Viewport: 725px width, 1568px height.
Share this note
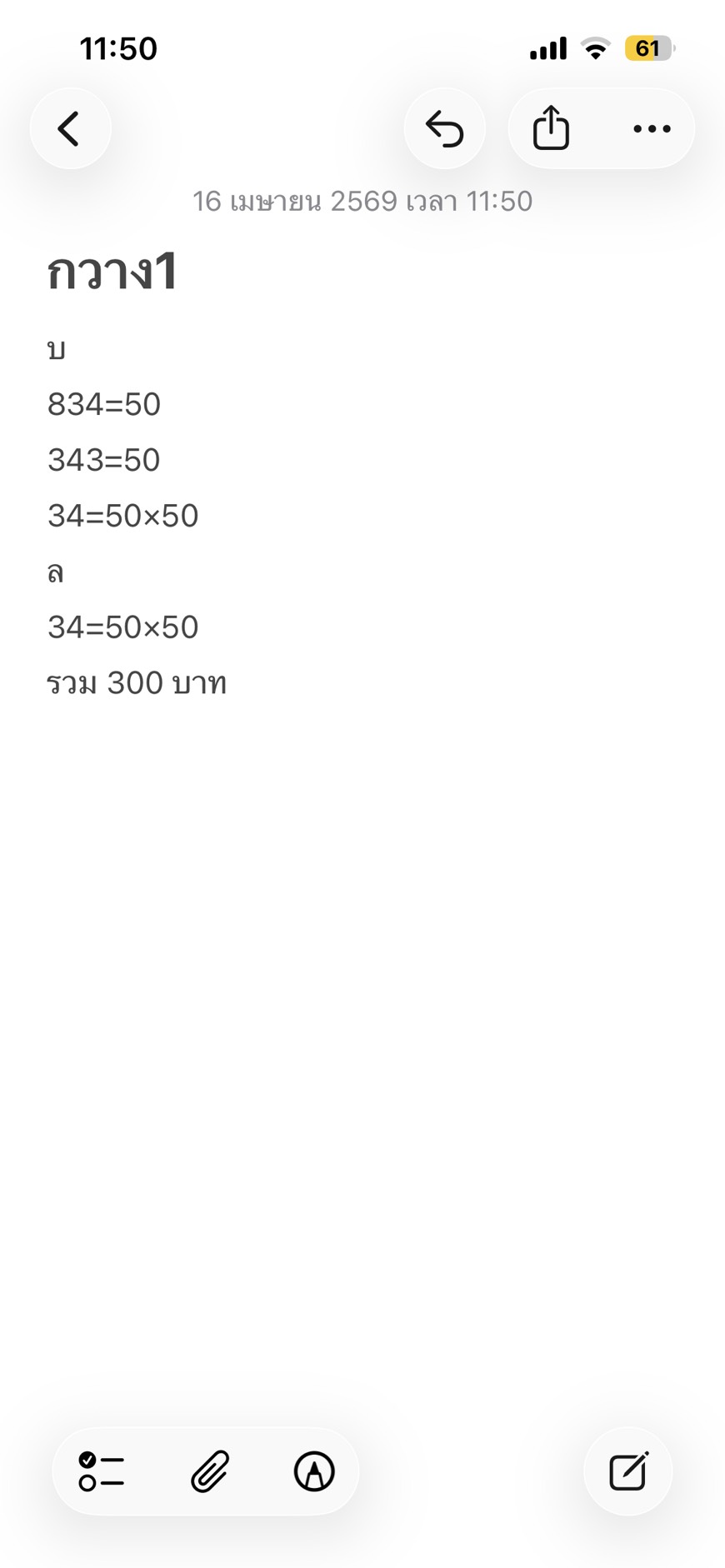coord(551,128)
